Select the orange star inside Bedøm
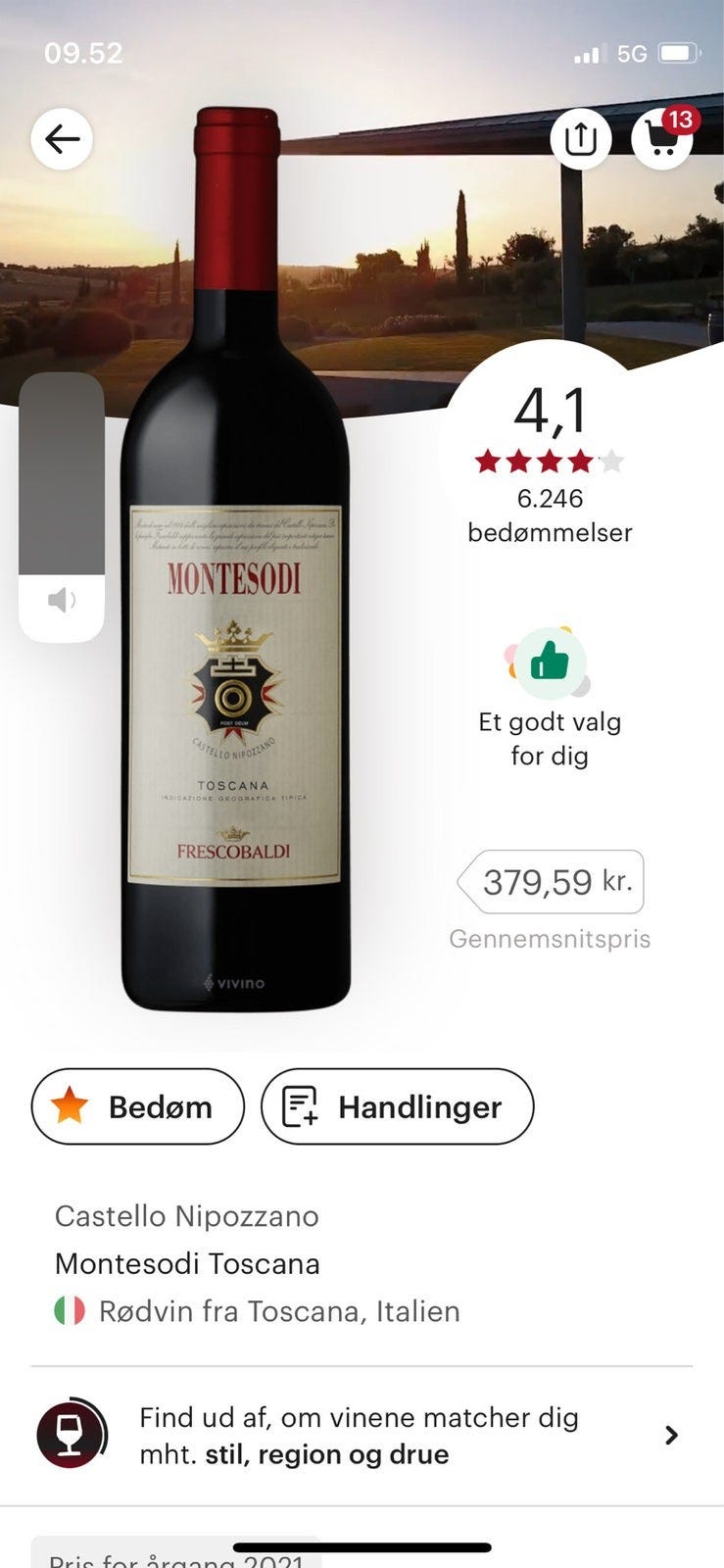Viewport: 724px width, 1568px height. 71,1106
